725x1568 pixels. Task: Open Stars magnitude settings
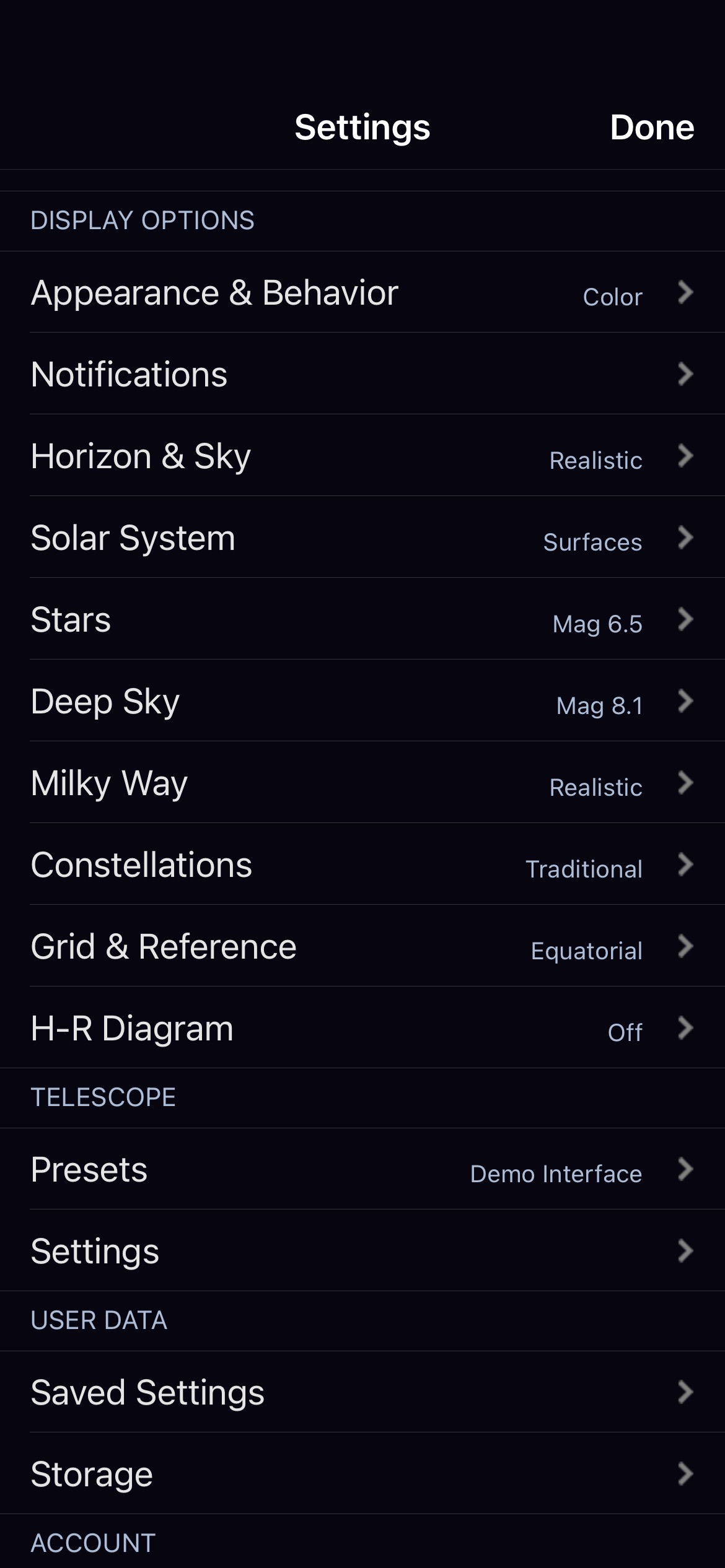[362, 619]
